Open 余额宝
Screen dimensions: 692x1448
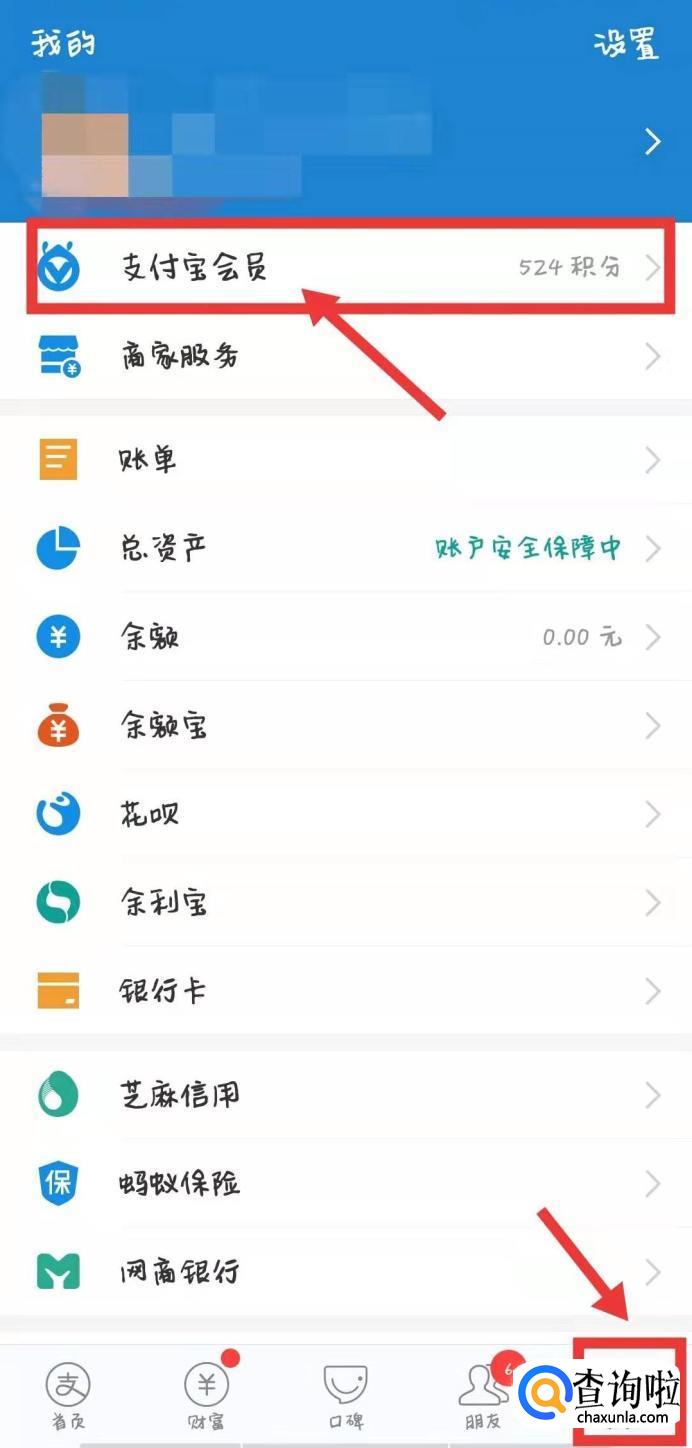(346, 726)
